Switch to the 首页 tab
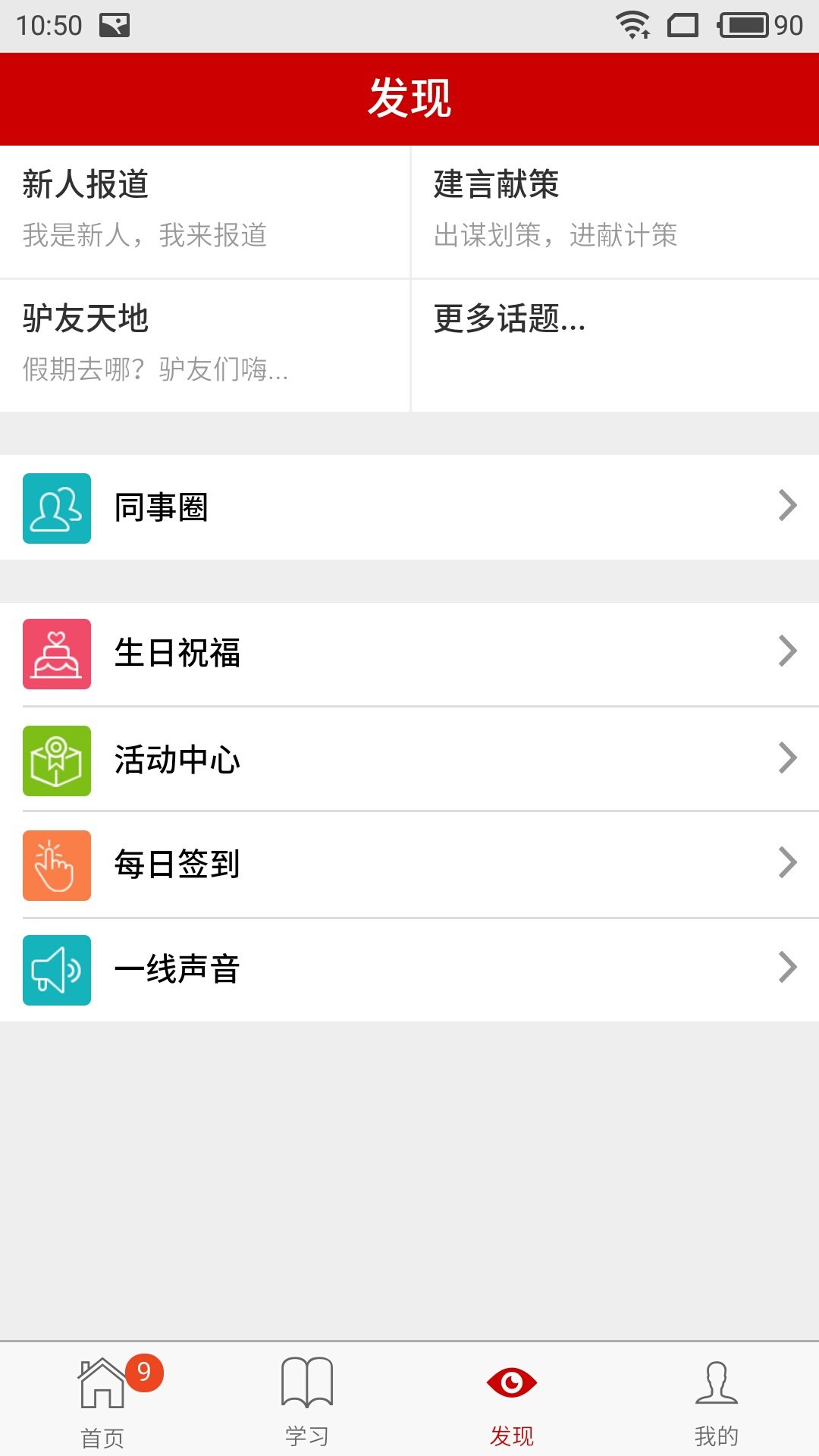This screenshot has height=1456, width=819. (102, 1410)
